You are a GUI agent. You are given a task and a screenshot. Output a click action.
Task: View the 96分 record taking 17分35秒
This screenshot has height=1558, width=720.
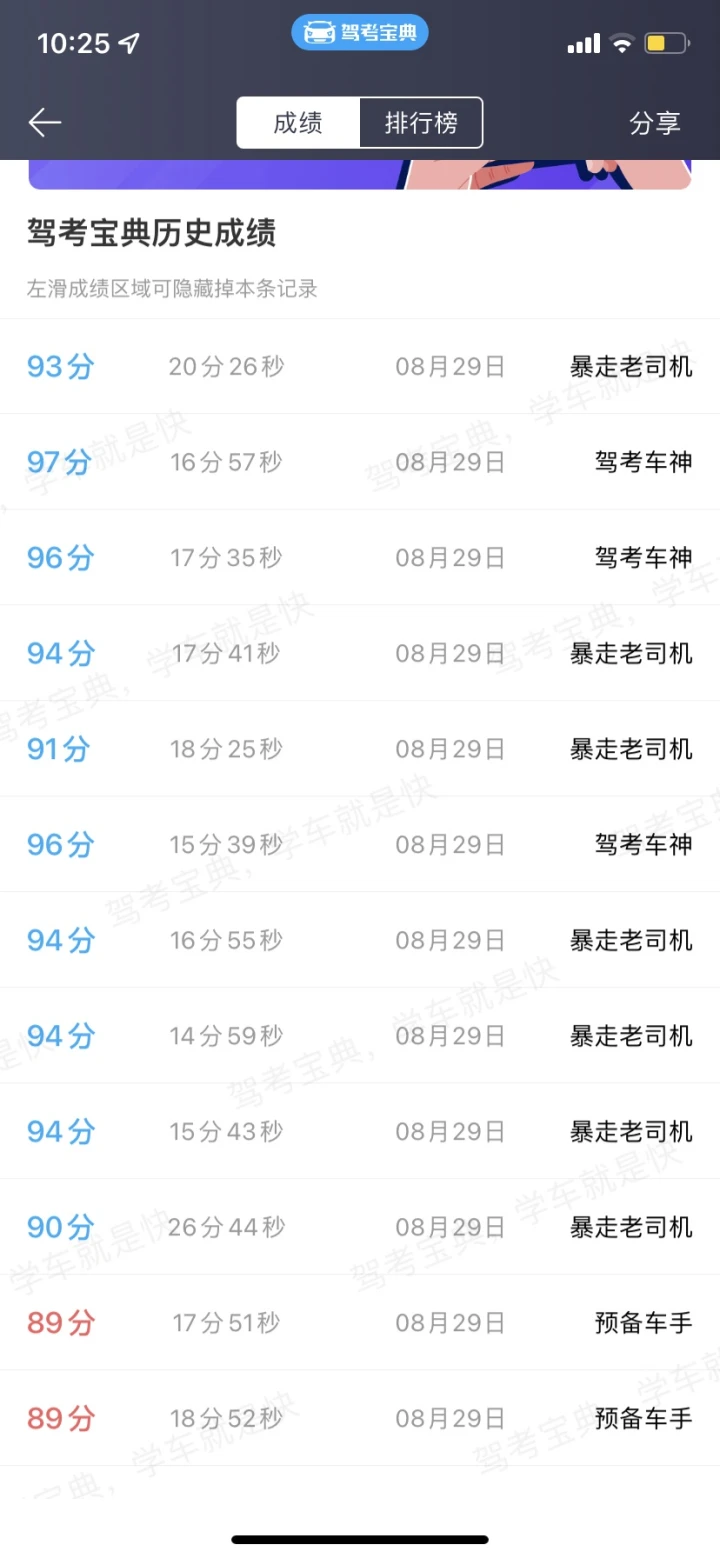click(x=360, y=557)
